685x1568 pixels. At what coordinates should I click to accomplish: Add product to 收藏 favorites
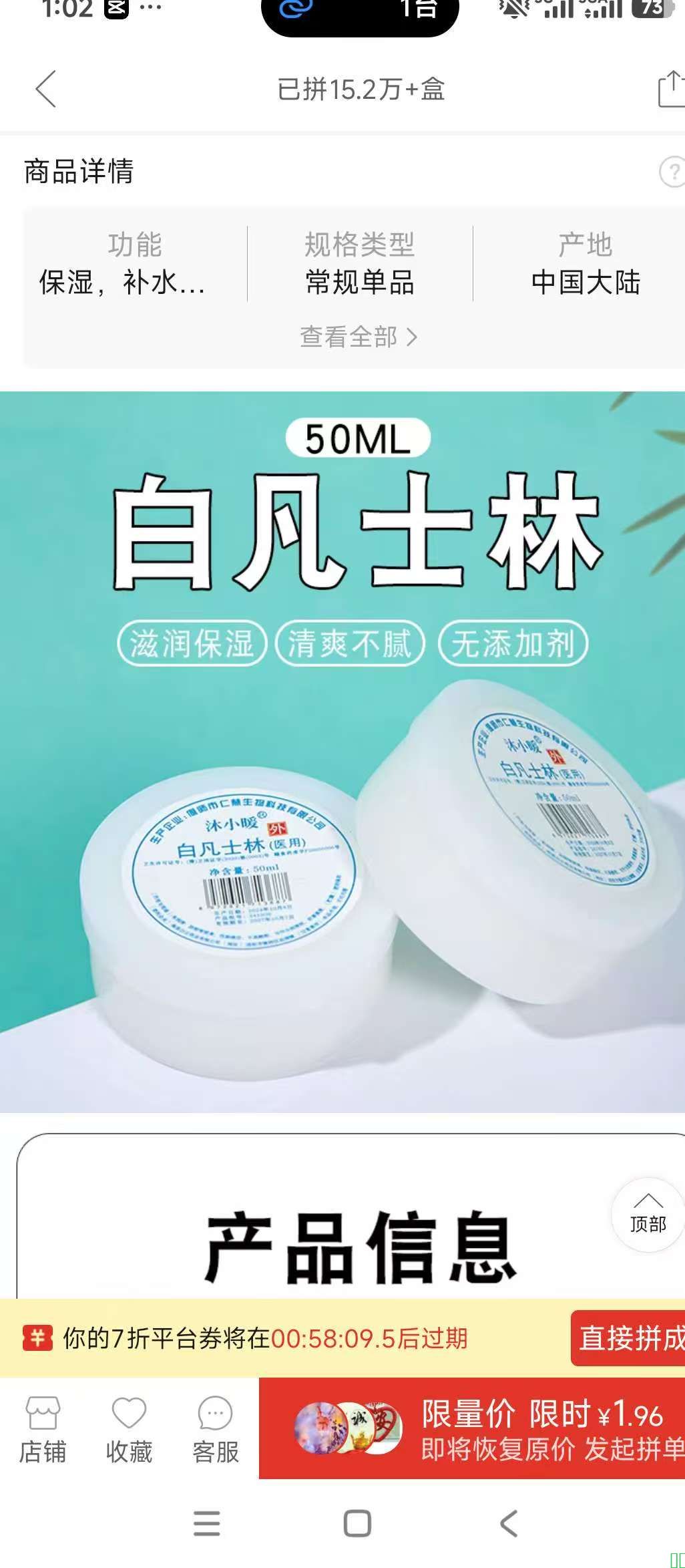click(x=129, y=1429)
